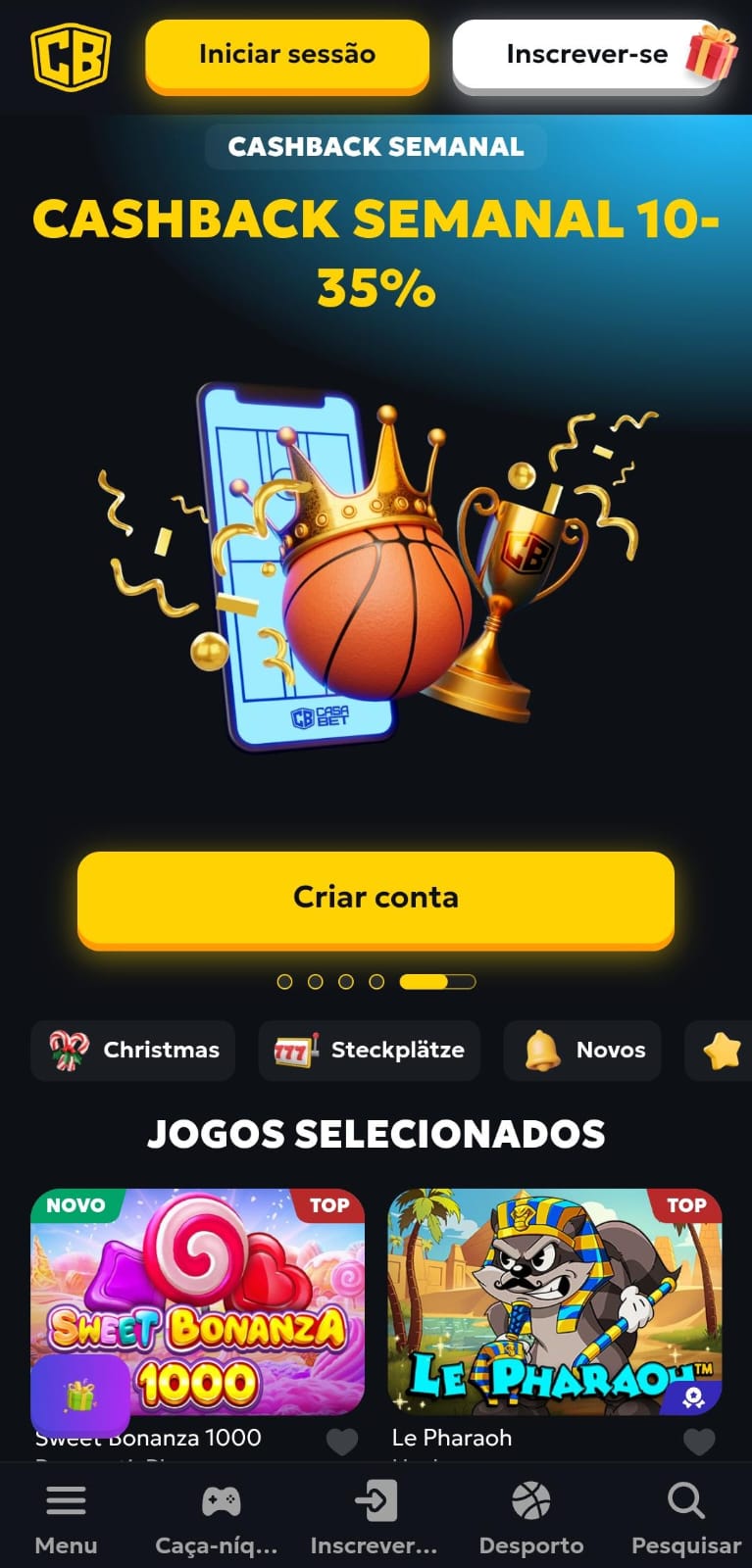This screenshot has width=752, height=1568.
Task: Open Pesquisar search
Action: tap(685, 1517)
